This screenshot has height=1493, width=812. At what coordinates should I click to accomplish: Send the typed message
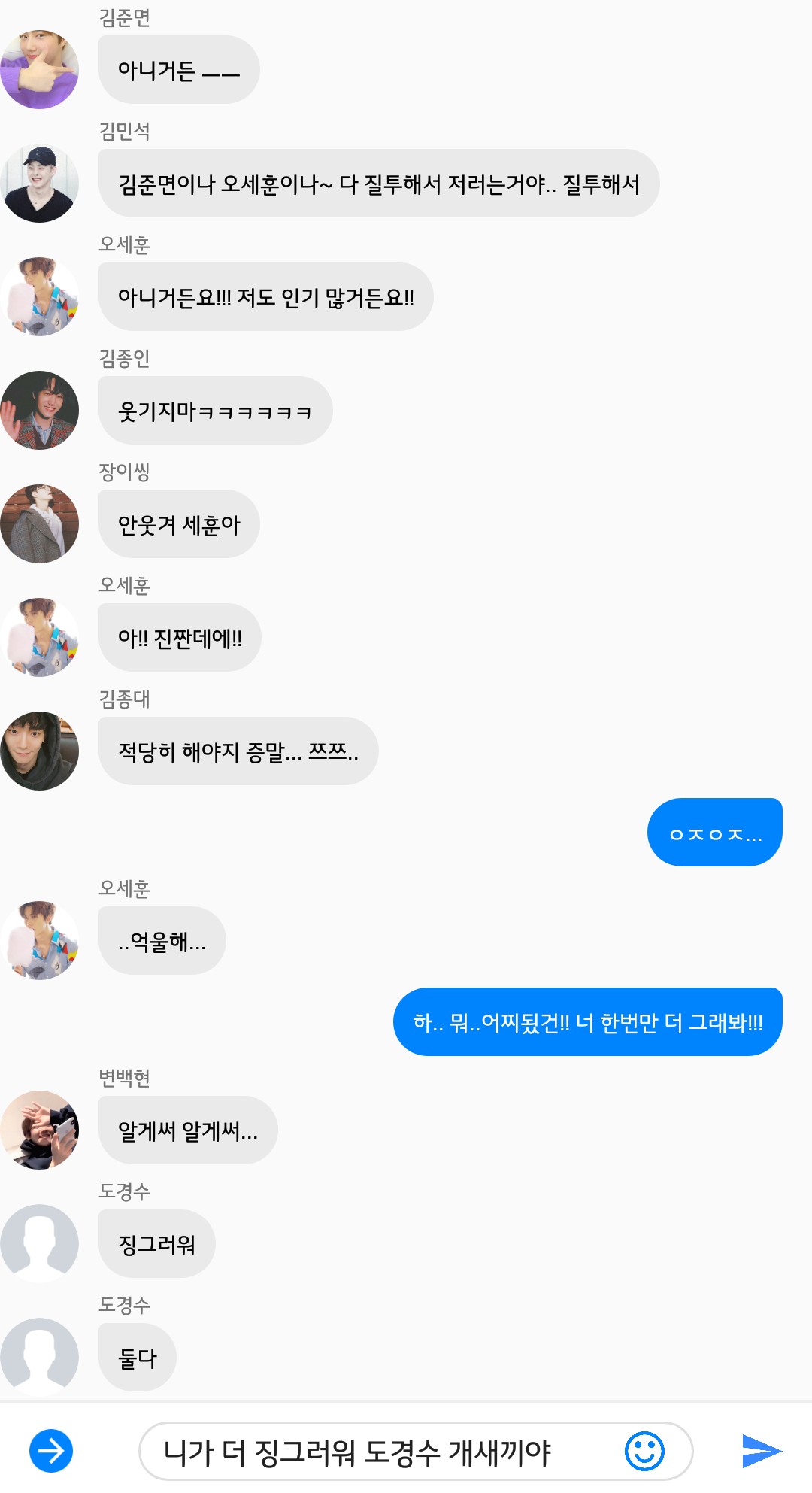tap(761, 1451)
